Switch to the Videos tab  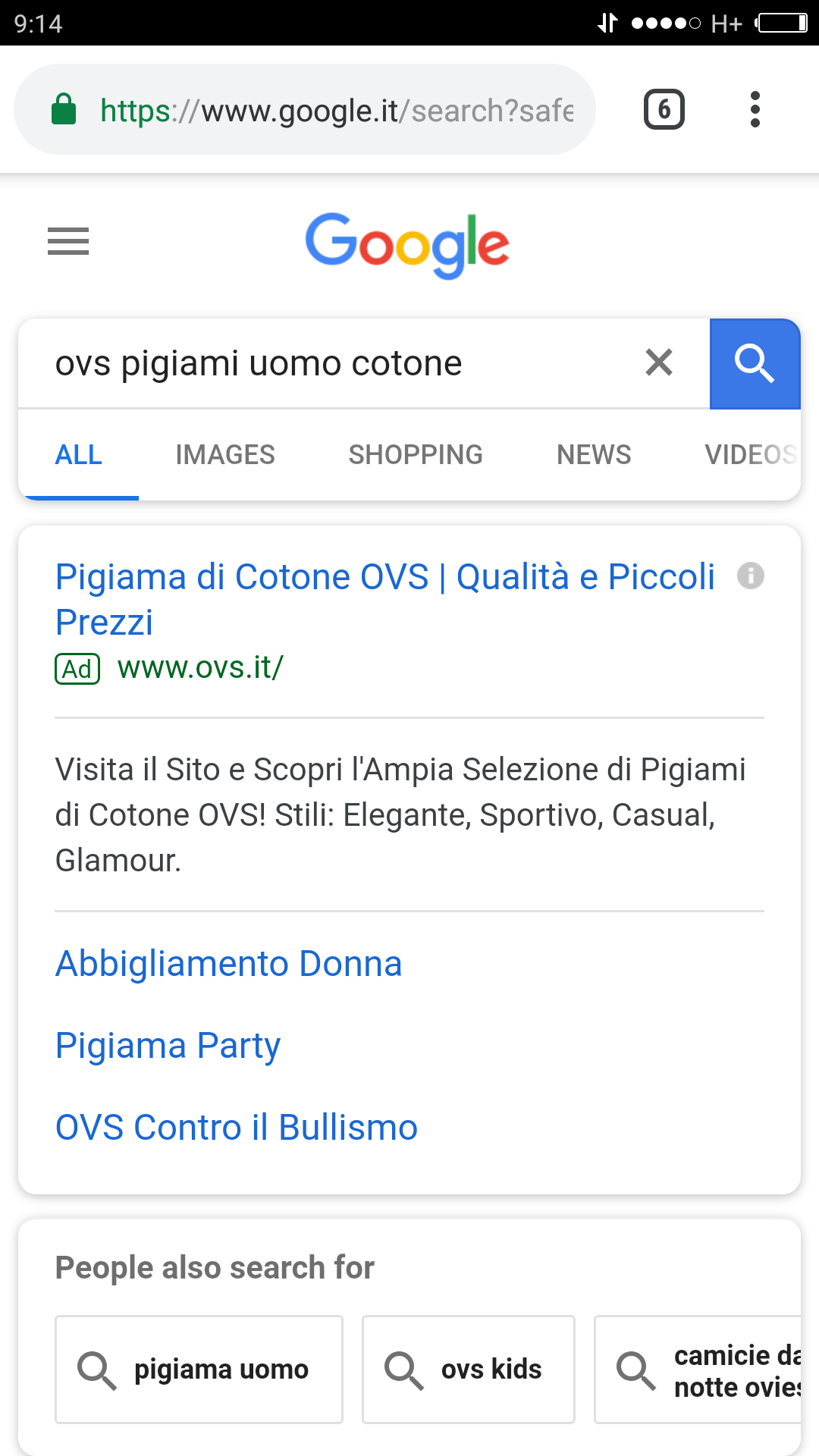749,455
